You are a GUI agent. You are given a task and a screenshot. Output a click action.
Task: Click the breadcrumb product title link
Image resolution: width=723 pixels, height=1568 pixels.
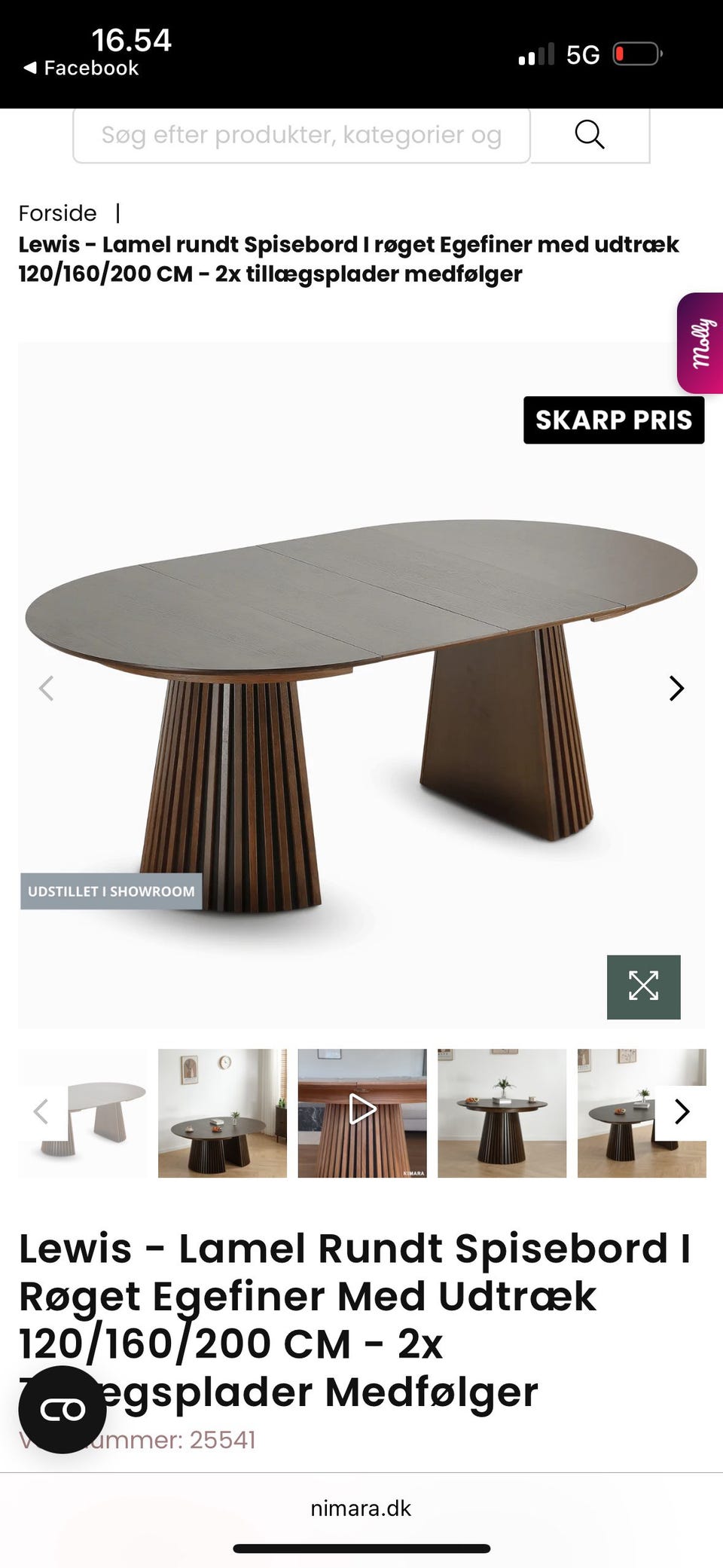pos(349,259)
